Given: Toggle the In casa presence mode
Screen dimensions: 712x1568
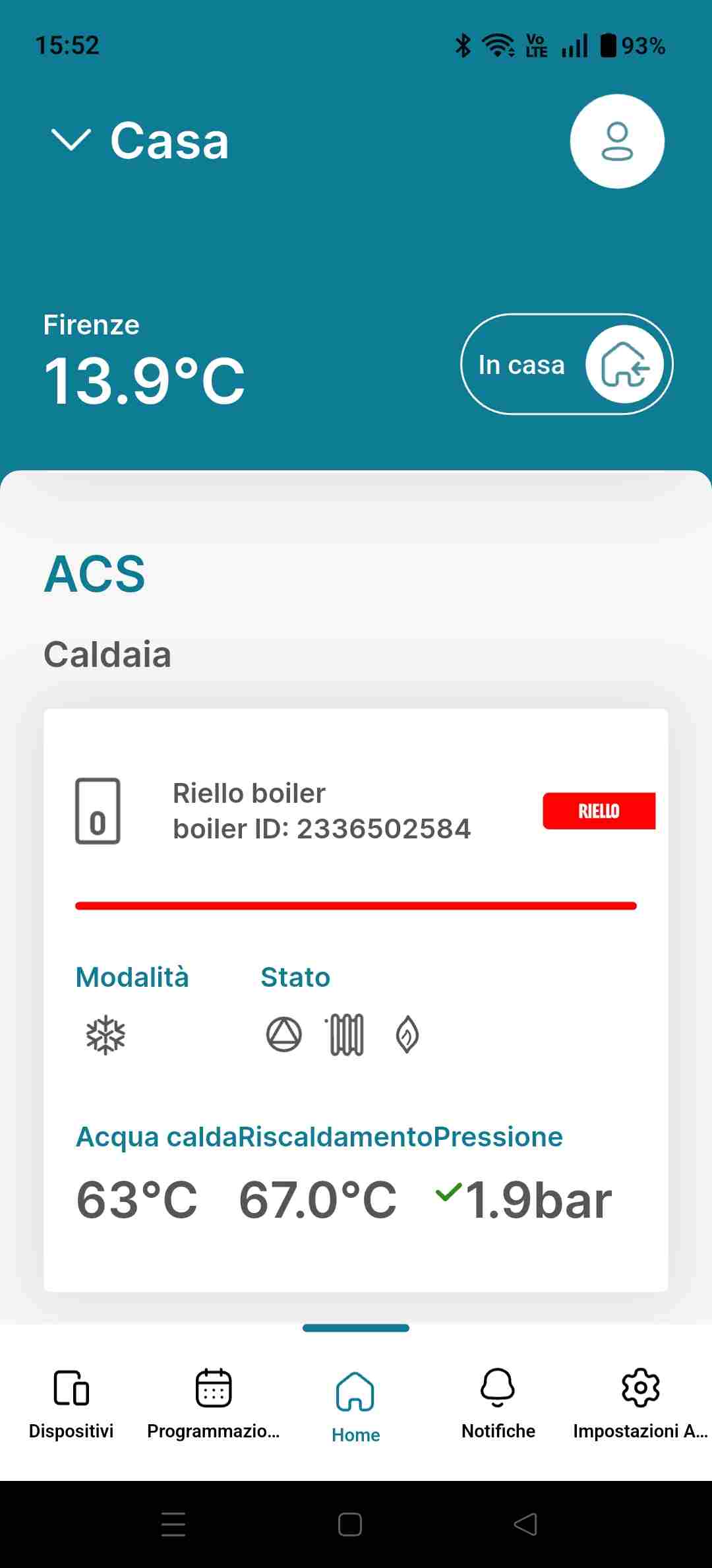Looking at the screenshot, I should tap(566, 364).
